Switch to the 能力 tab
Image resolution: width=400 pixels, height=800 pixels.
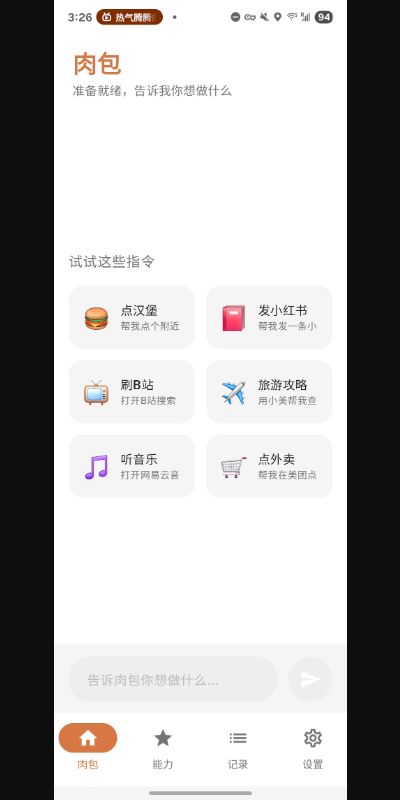(x=163, y=747)
